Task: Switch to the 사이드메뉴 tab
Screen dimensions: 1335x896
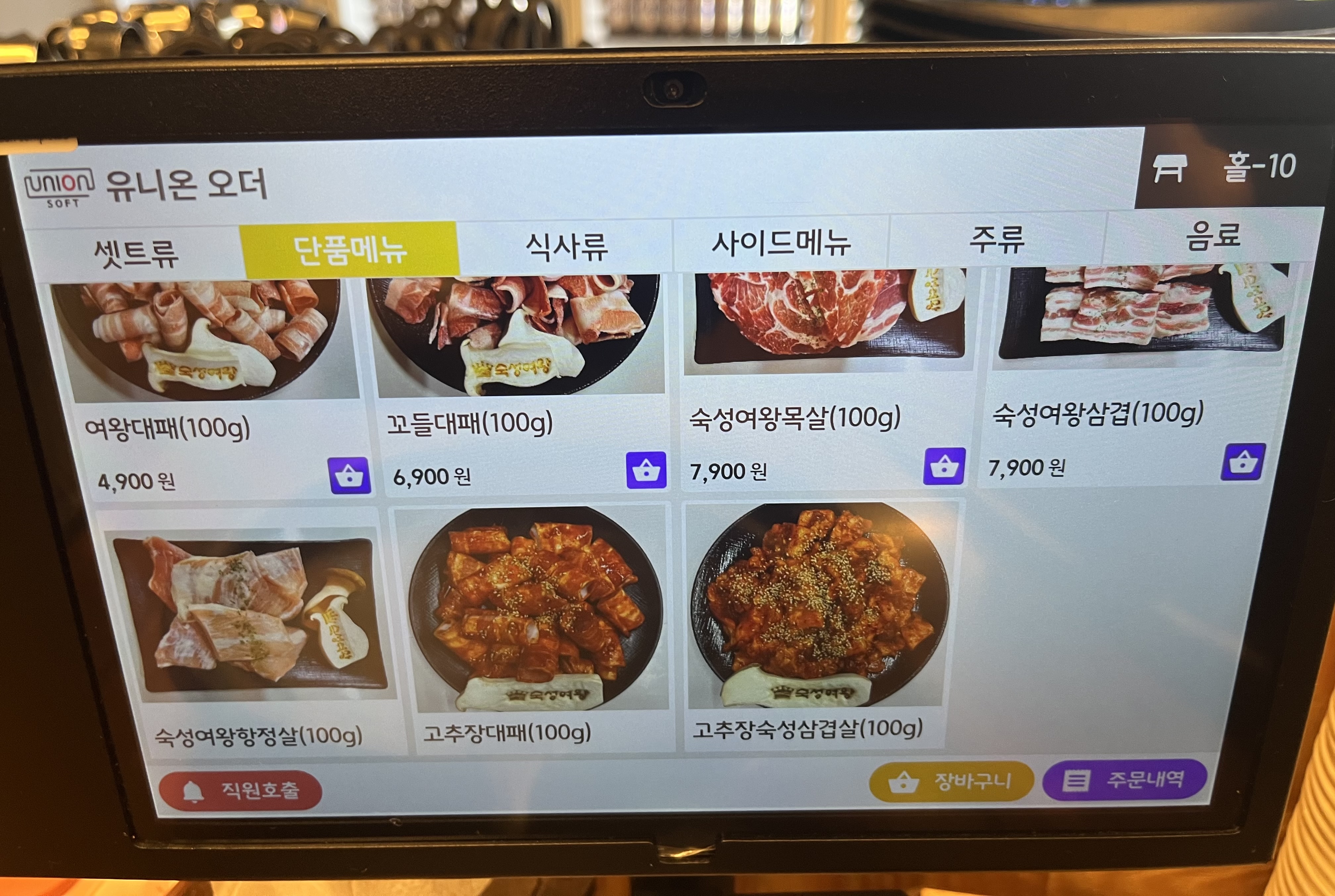Action: [781, 242]
